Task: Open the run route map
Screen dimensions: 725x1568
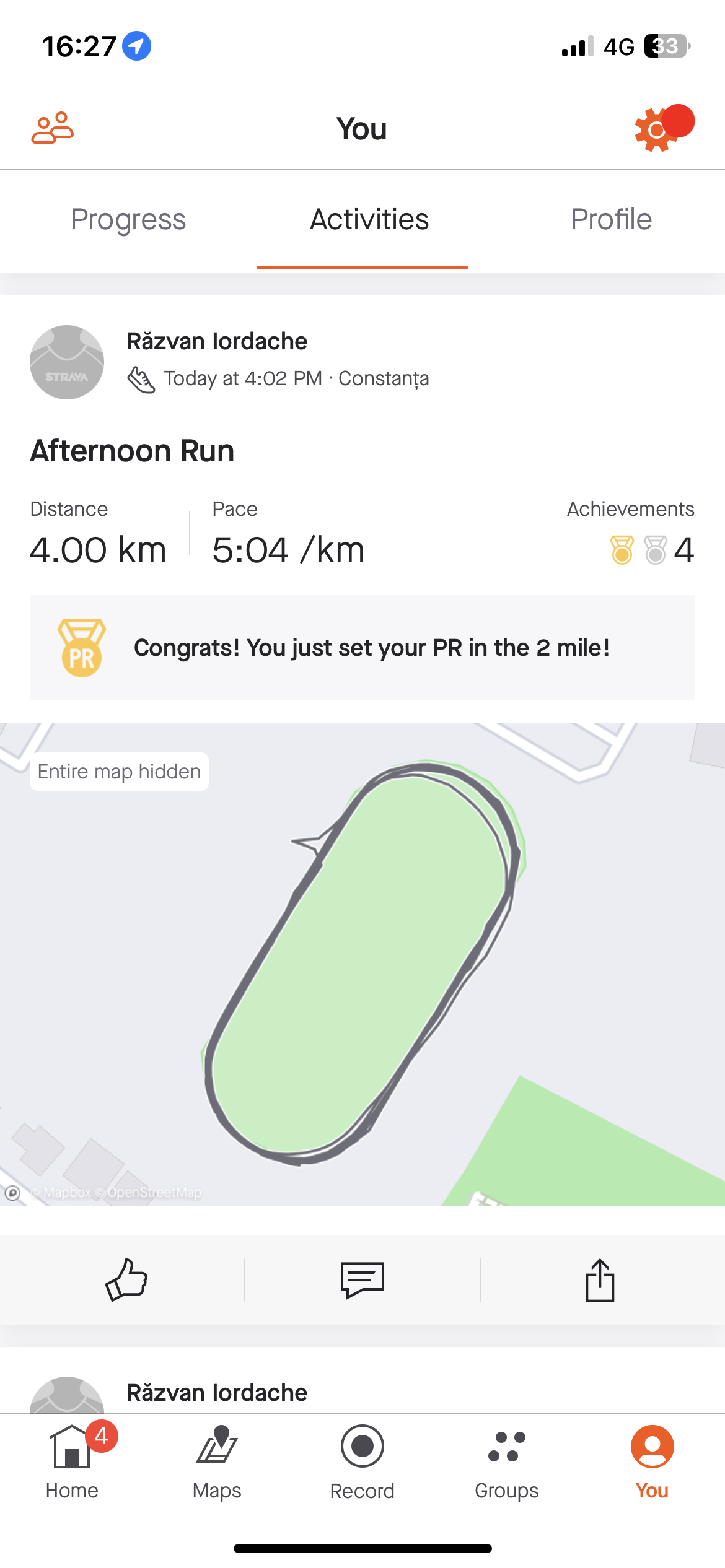Action: tap(362, 964)
